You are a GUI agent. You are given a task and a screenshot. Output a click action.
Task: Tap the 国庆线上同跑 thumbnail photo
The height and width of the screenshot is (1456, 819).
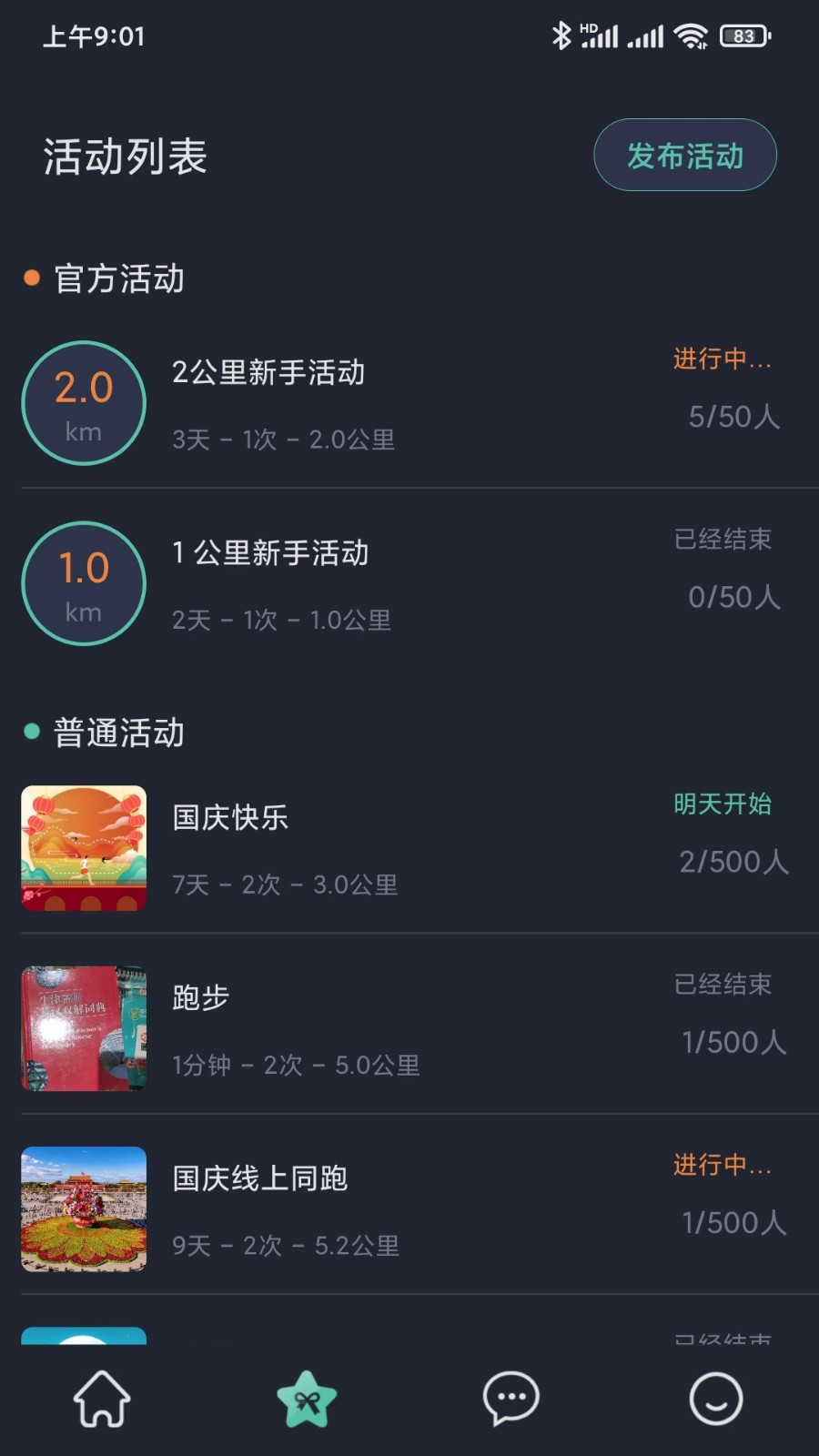click(83, 1210)
